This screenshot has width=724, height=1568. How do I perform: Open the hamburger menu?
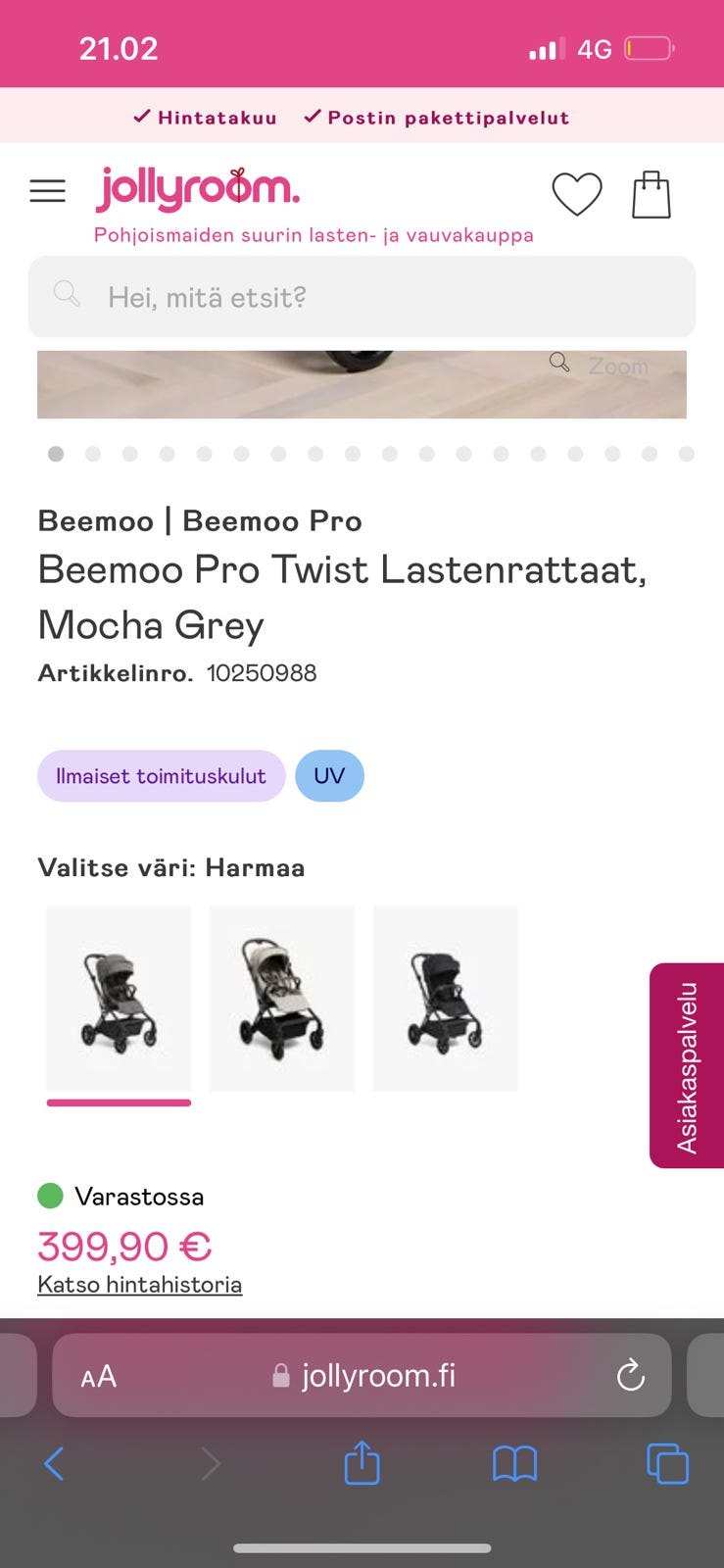coord(47,191)
